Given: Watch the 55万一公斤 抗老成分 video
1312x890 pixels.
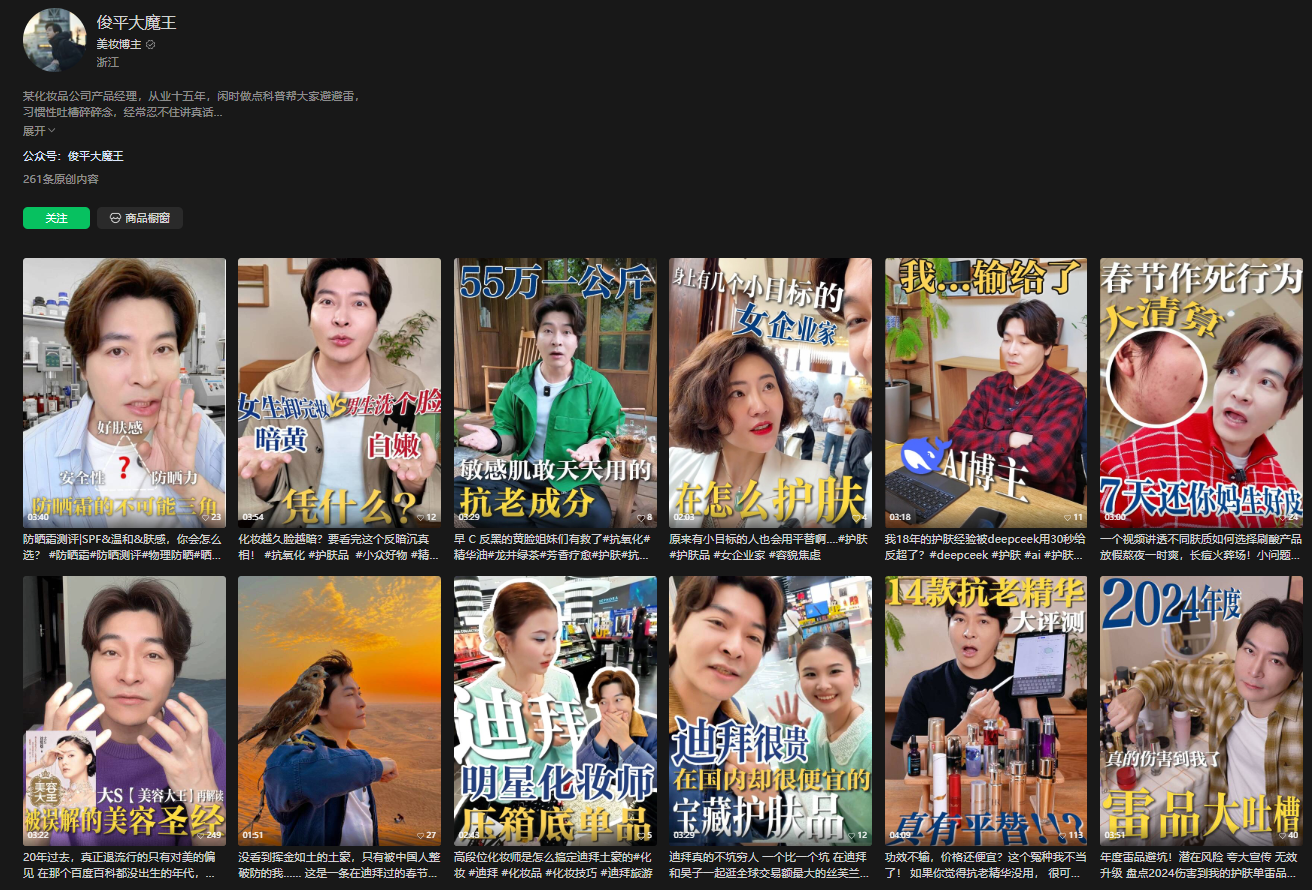Looking at the screenshot, I should tap(555, 392).
